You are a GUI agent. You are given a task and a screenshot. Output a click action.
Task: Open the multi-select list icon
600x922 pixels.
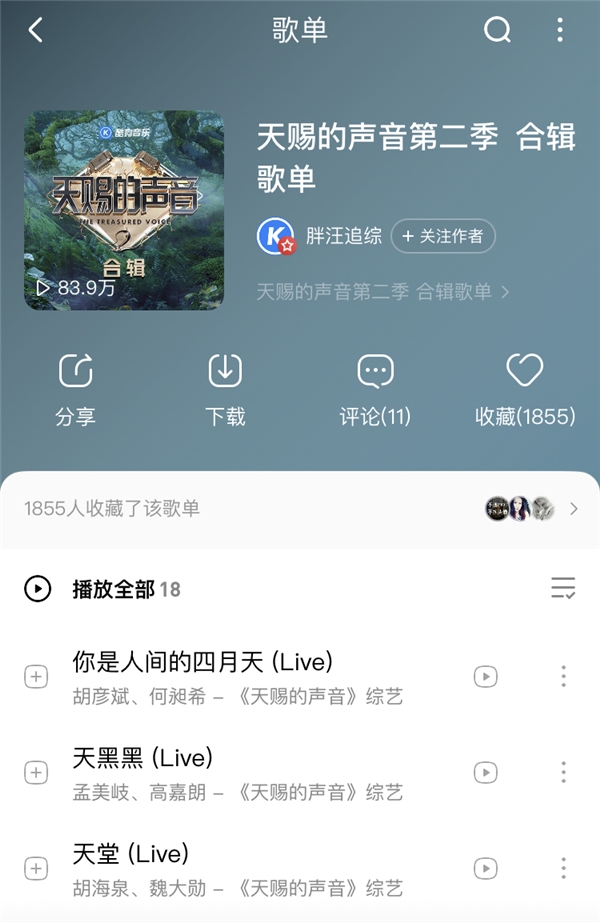click(x=563, y=588)
